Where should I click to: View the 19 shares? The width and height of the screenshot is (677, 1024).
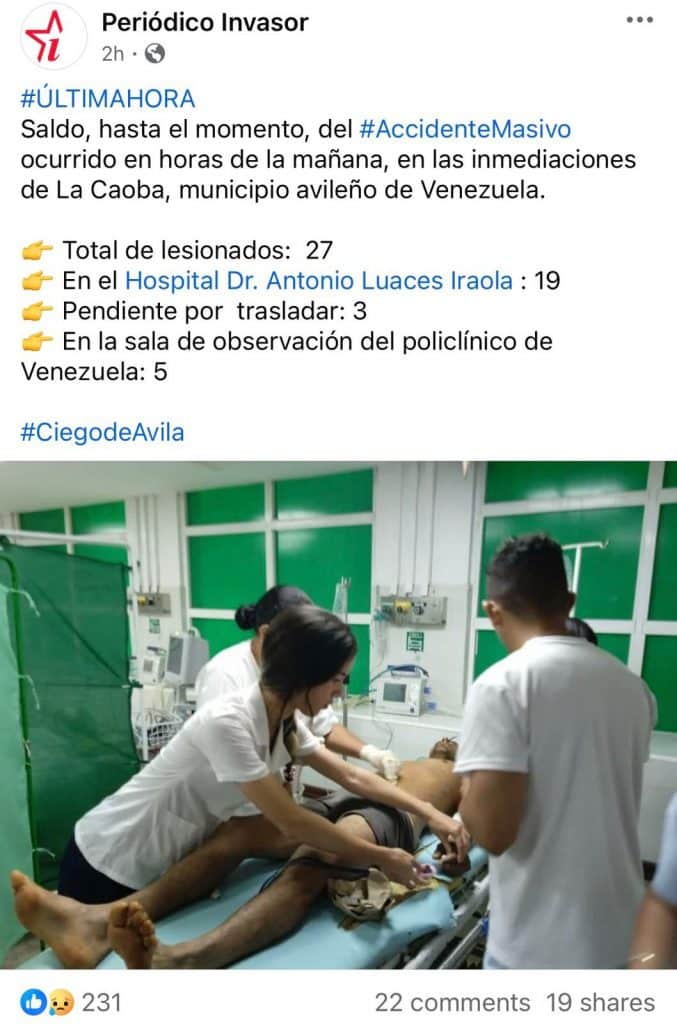pyautogui.click(x=600, y=1002)
